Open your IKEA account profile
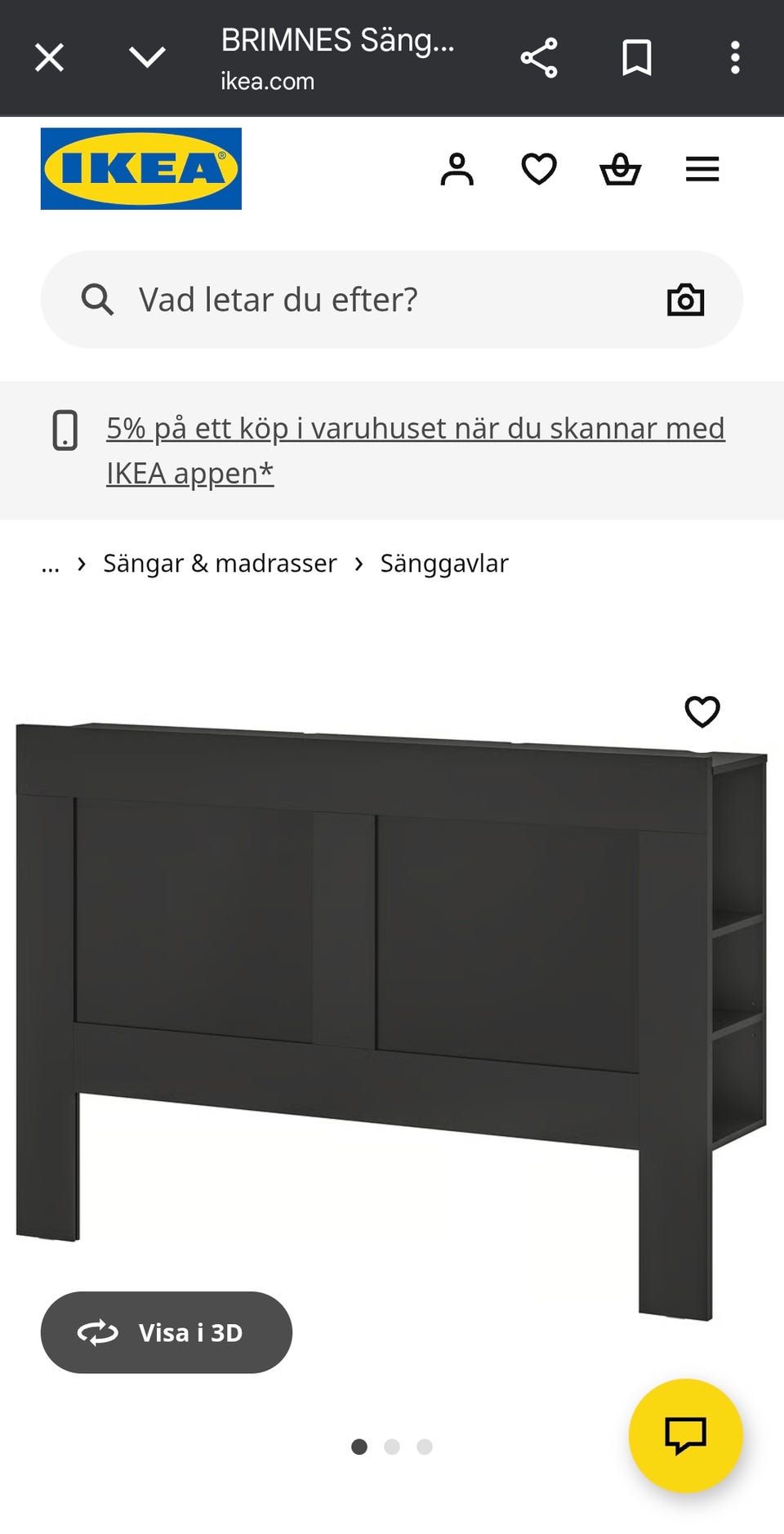The height and width of the screenshot is (1534, 784). click(x=458, y=169)
